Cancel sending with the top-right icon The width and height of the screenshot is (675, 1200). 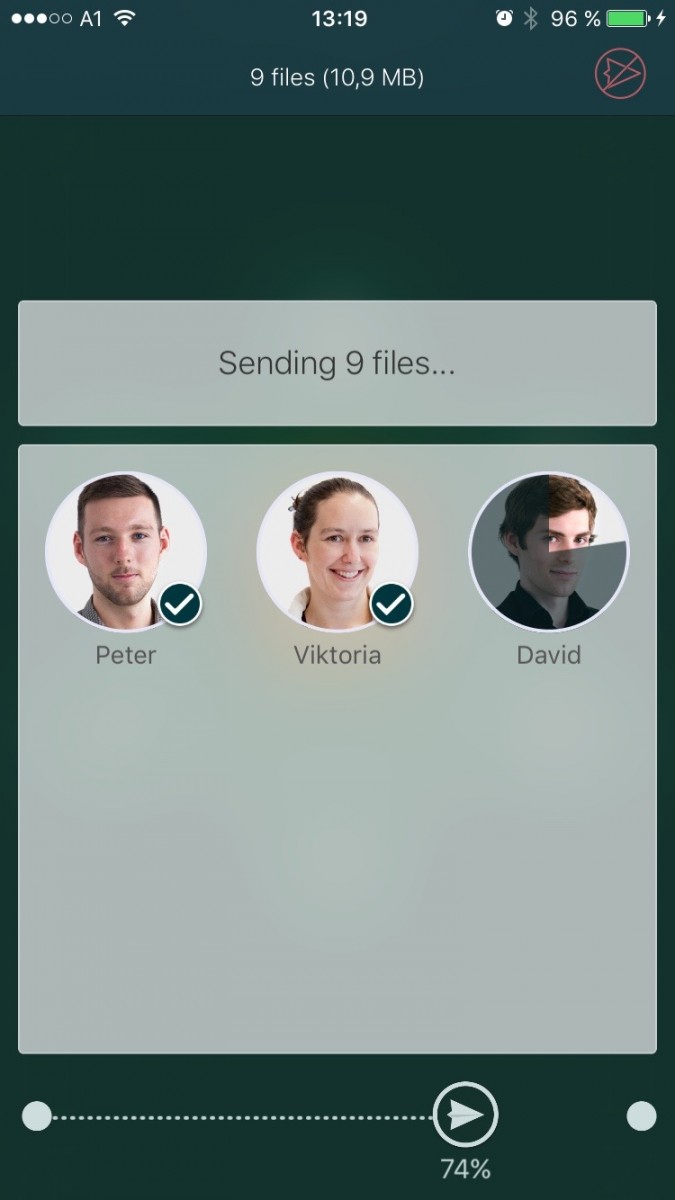click(x=620, y=74)
